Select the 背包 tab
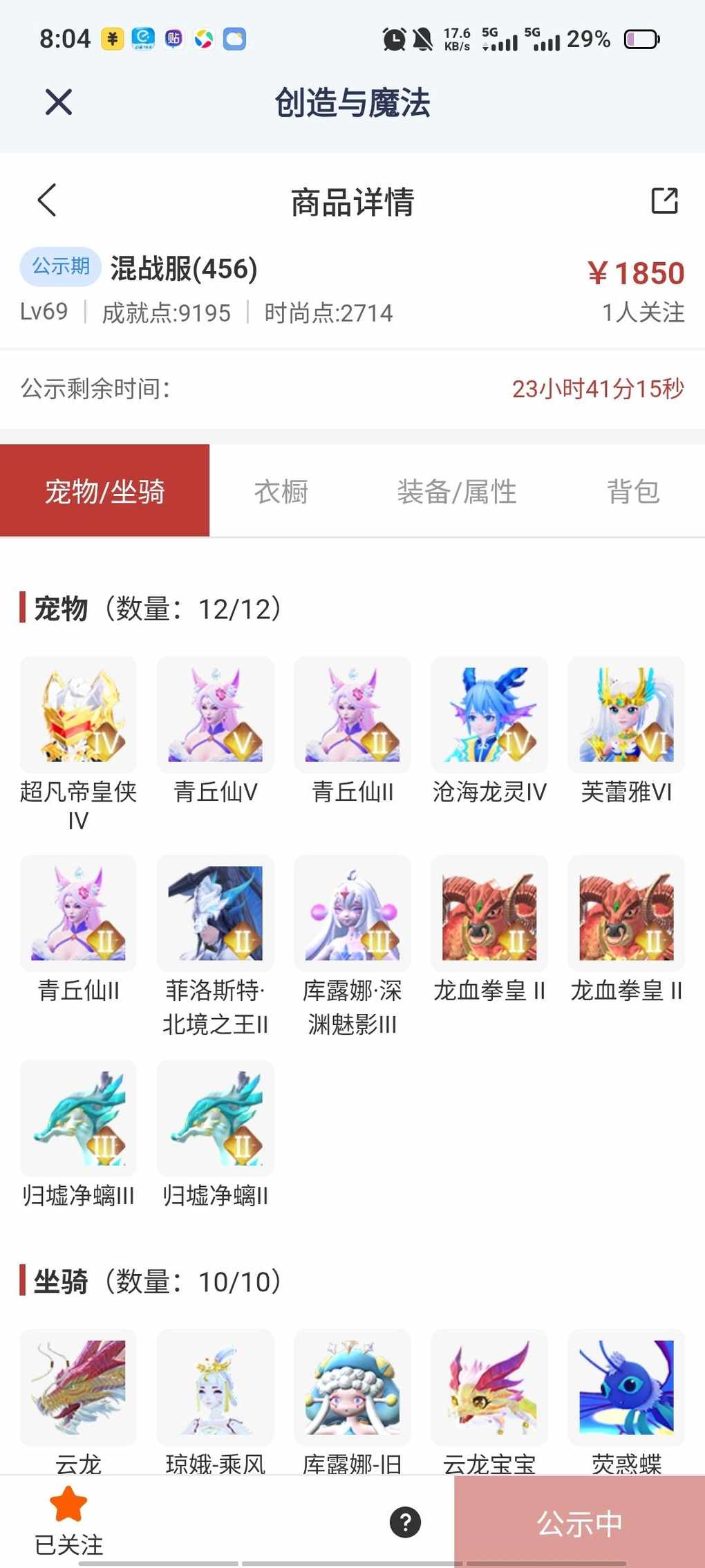Viewport: 705px width, 1568px height. (632, 492)
